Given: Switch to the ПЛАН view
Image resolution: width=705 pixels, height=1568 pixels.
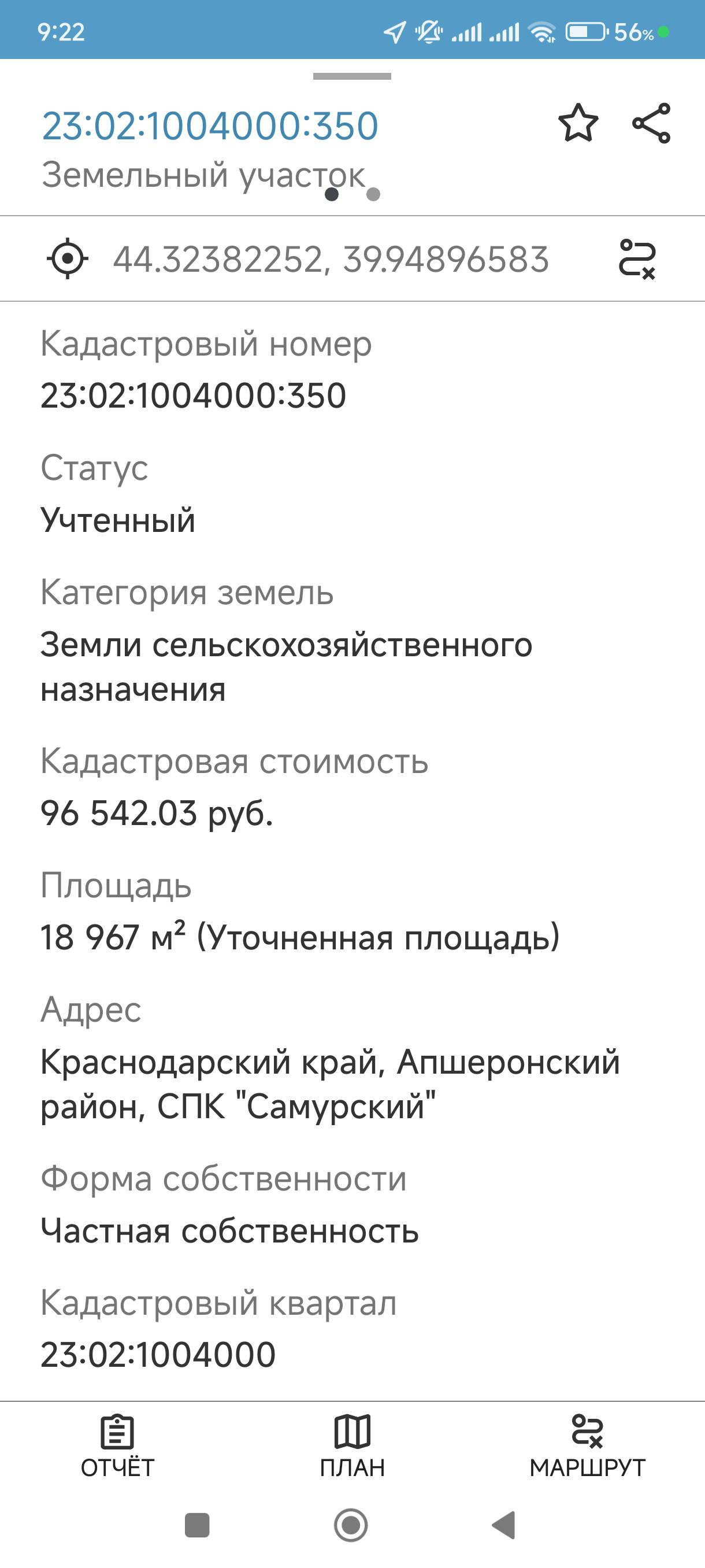Looking at the screenshot, I should click(x=352, y=1446).
